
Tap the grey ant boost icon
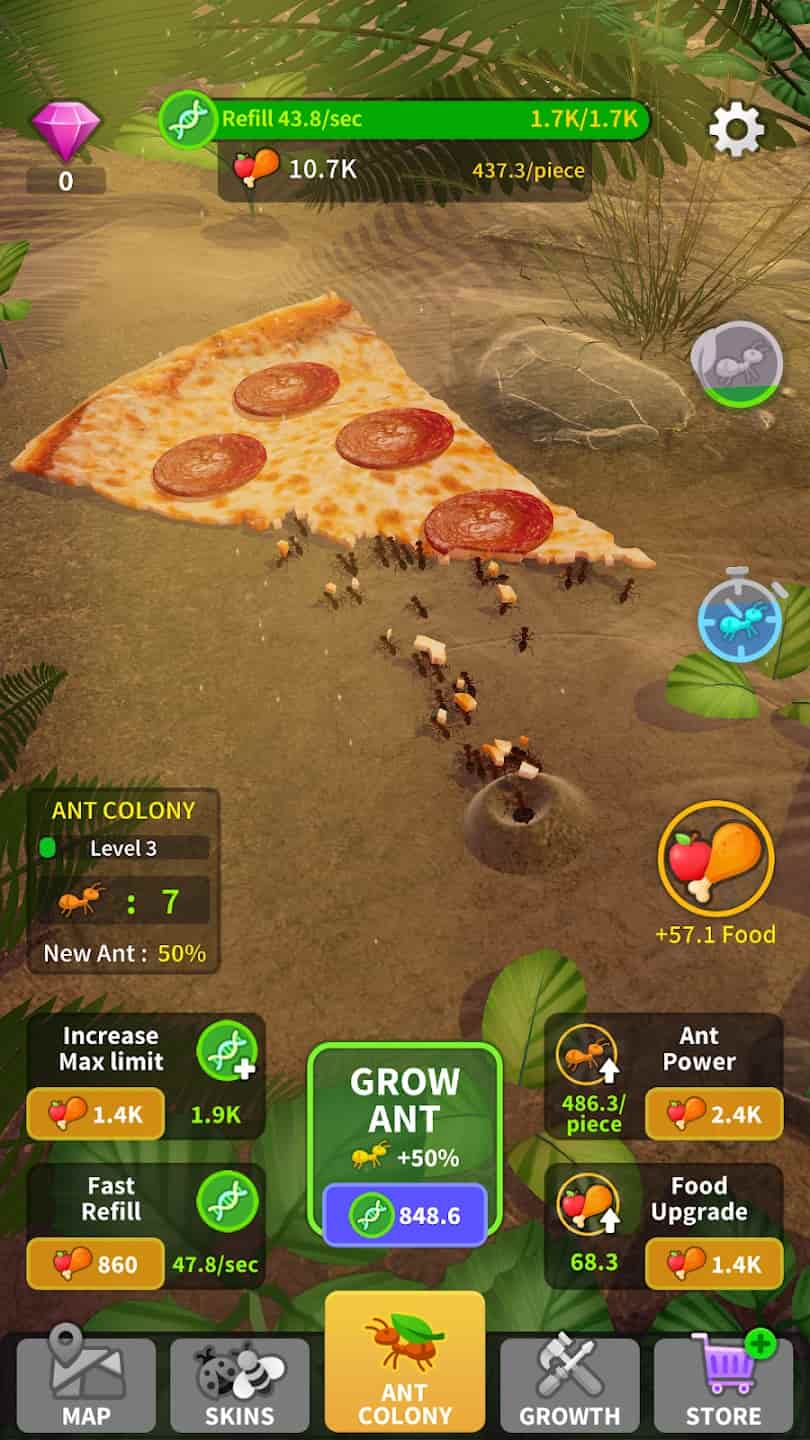(x=737, y=364)
